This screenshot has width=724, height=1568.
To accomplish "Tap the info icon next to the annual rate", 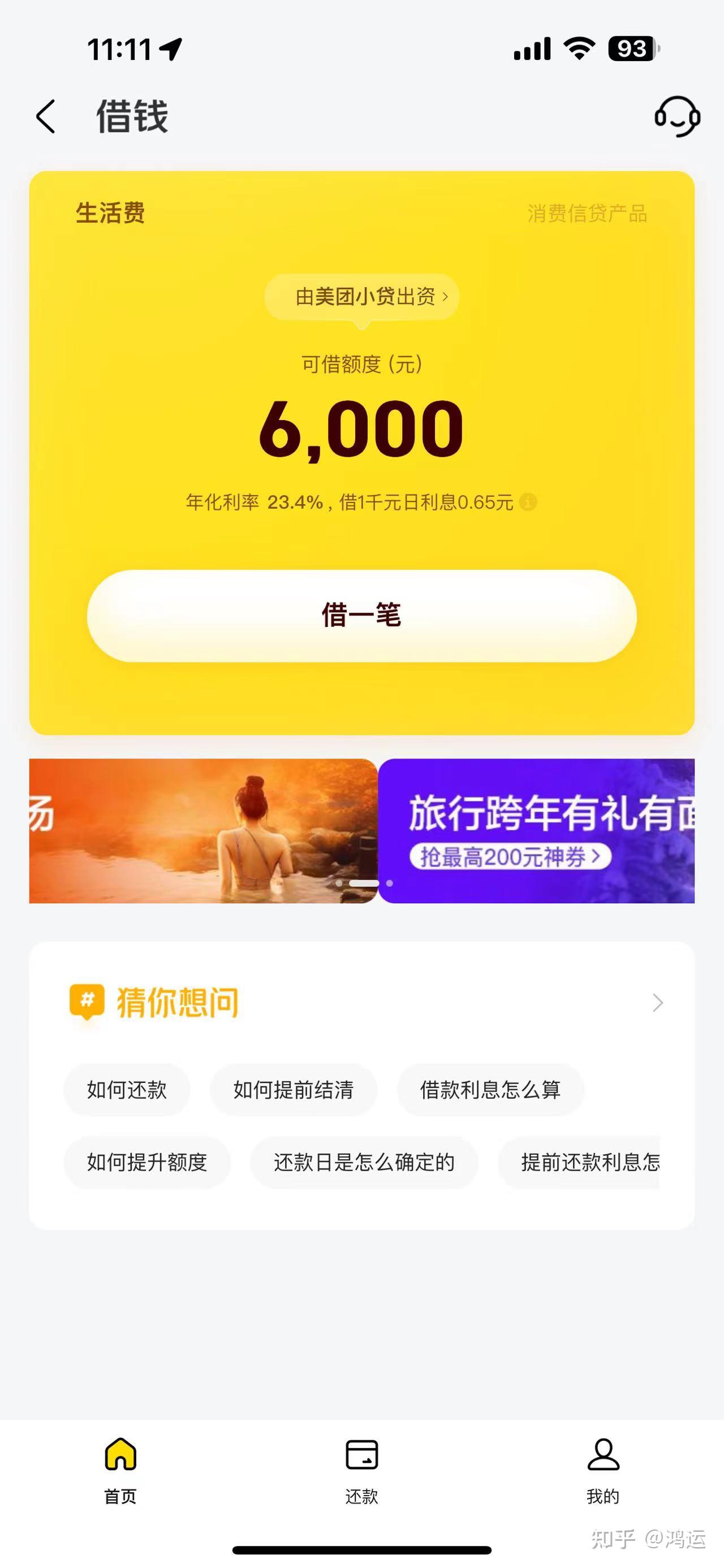I will tap(529, 501).
